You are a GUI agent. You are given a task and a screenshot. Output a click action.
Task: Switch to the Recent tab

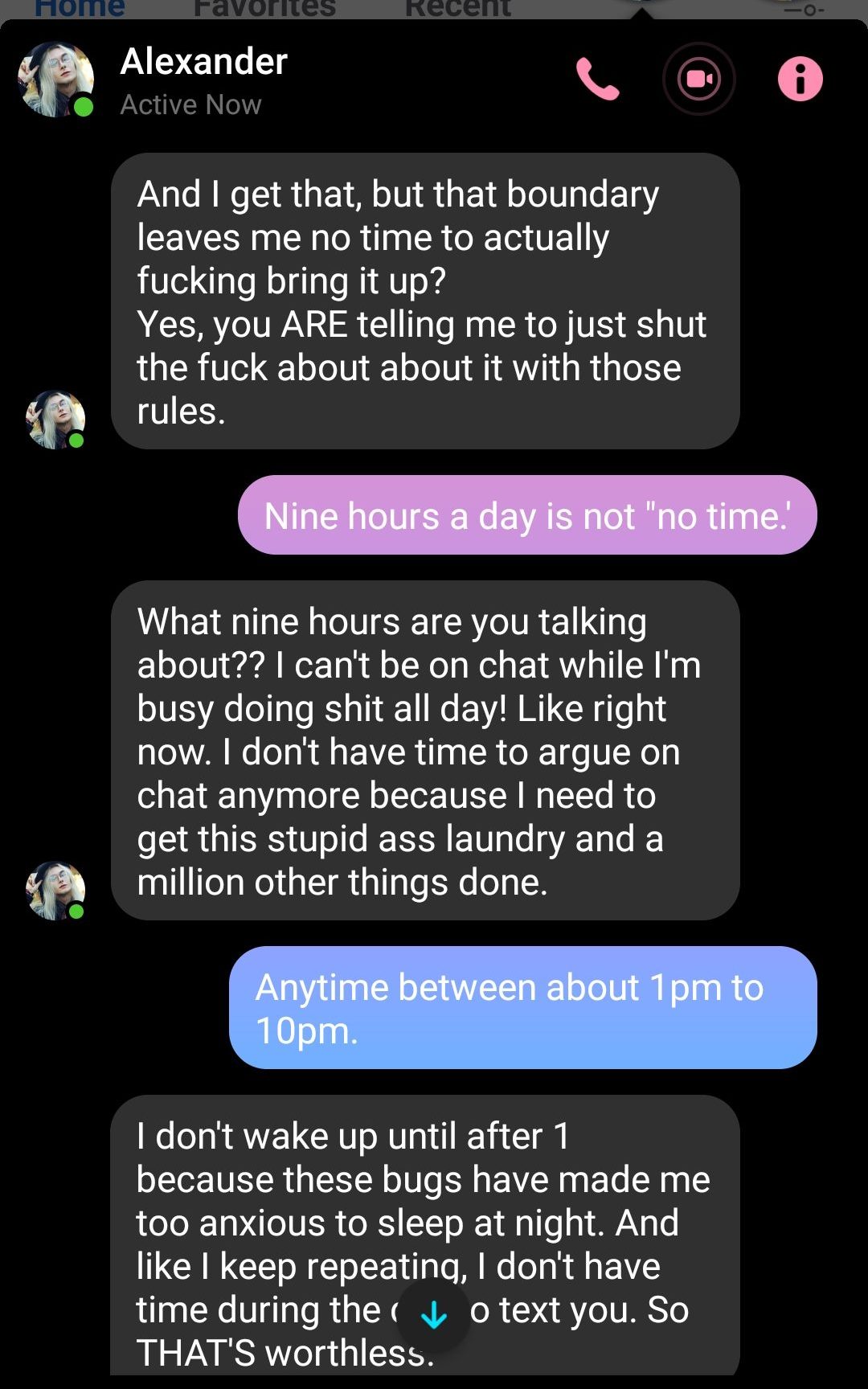coord(457,8)
